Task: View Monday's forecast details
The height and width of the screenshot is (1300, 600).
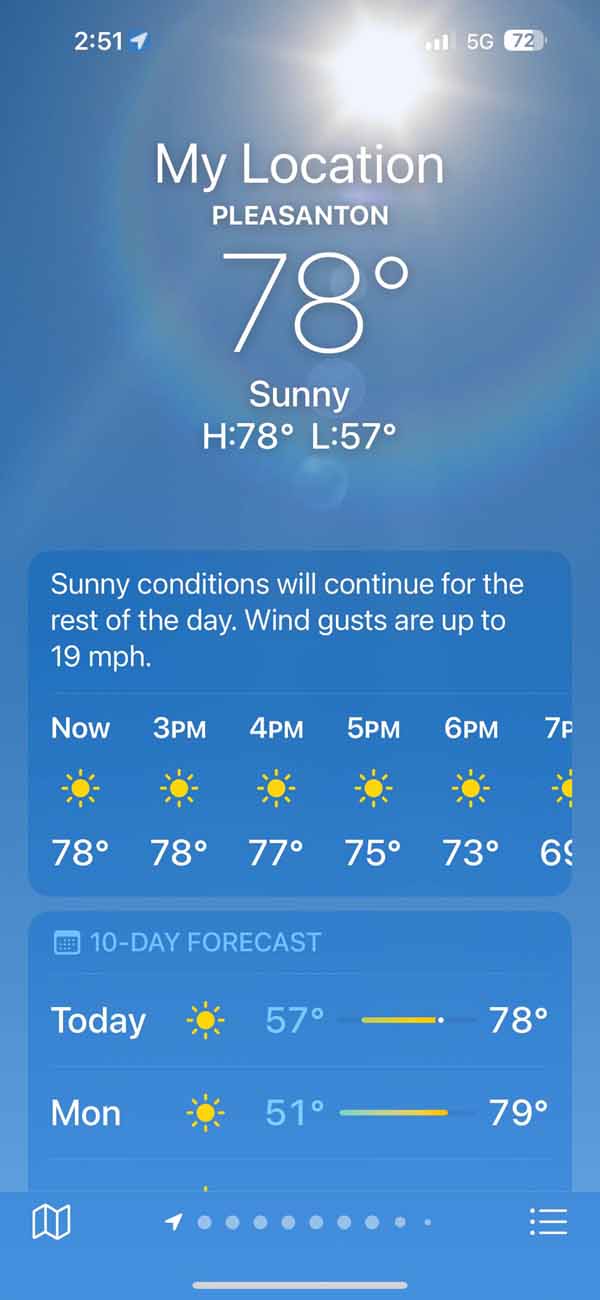Action: click(x=299, y=1113)
